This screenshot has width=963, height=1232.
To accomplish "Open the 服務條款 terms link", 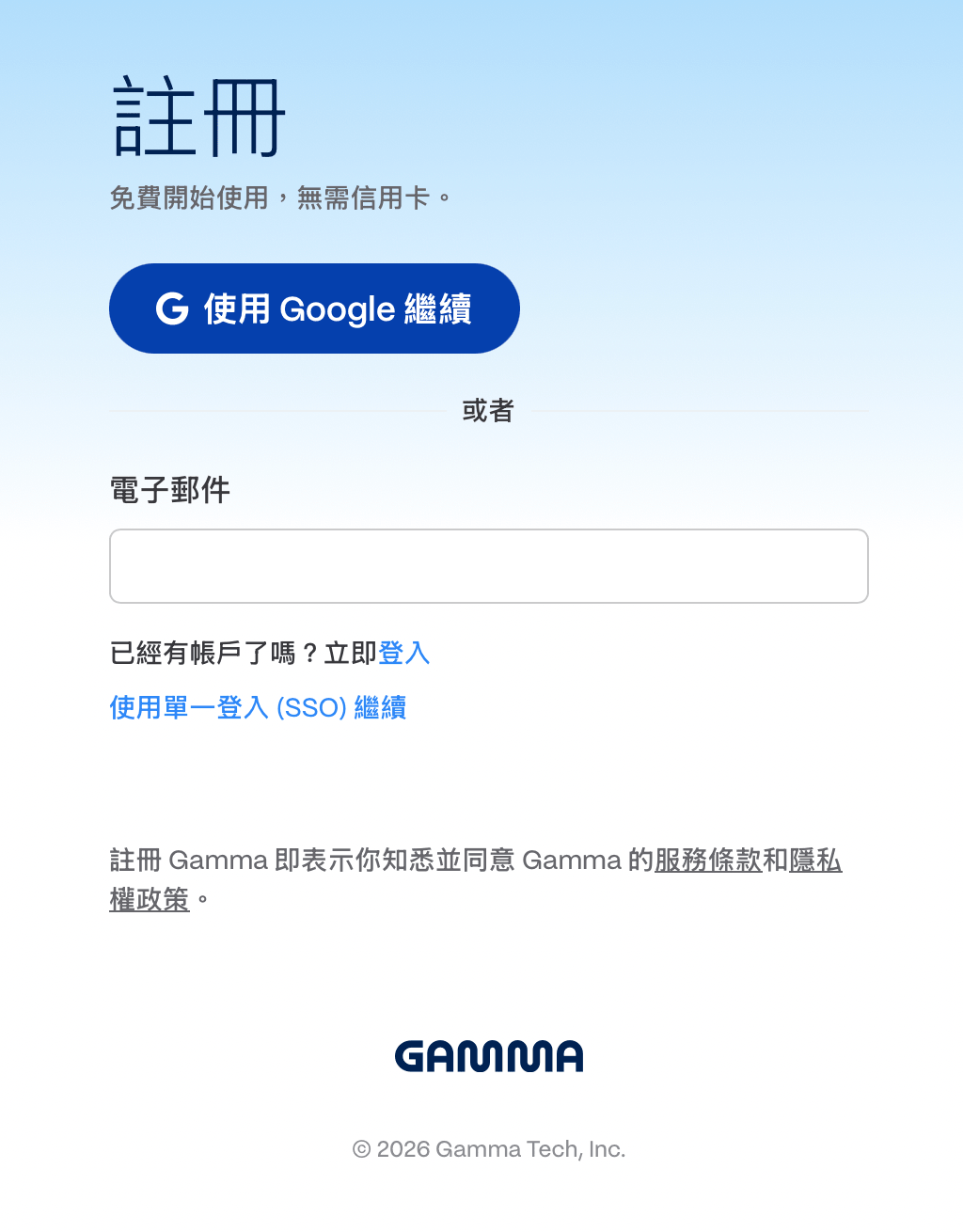I will pos(708,860).
